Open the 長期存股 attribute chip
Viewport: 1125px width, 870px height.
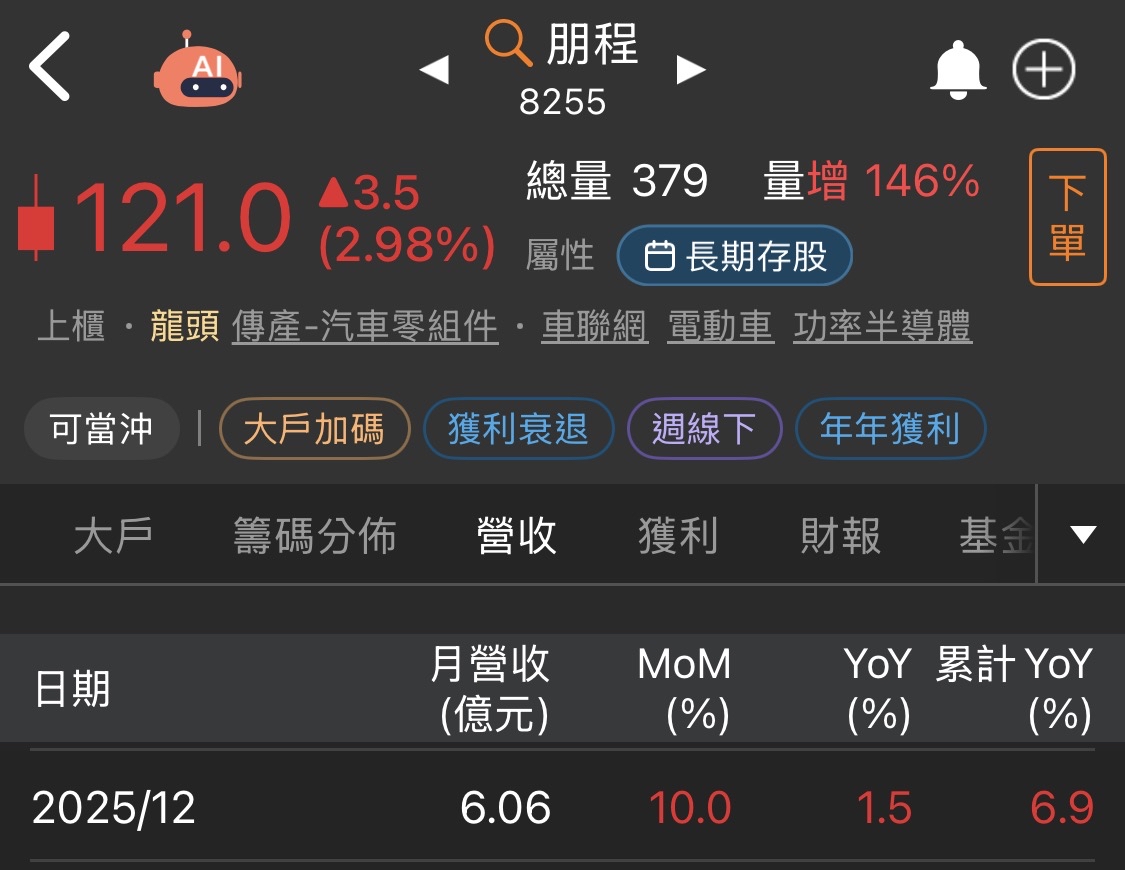[735, 257]
